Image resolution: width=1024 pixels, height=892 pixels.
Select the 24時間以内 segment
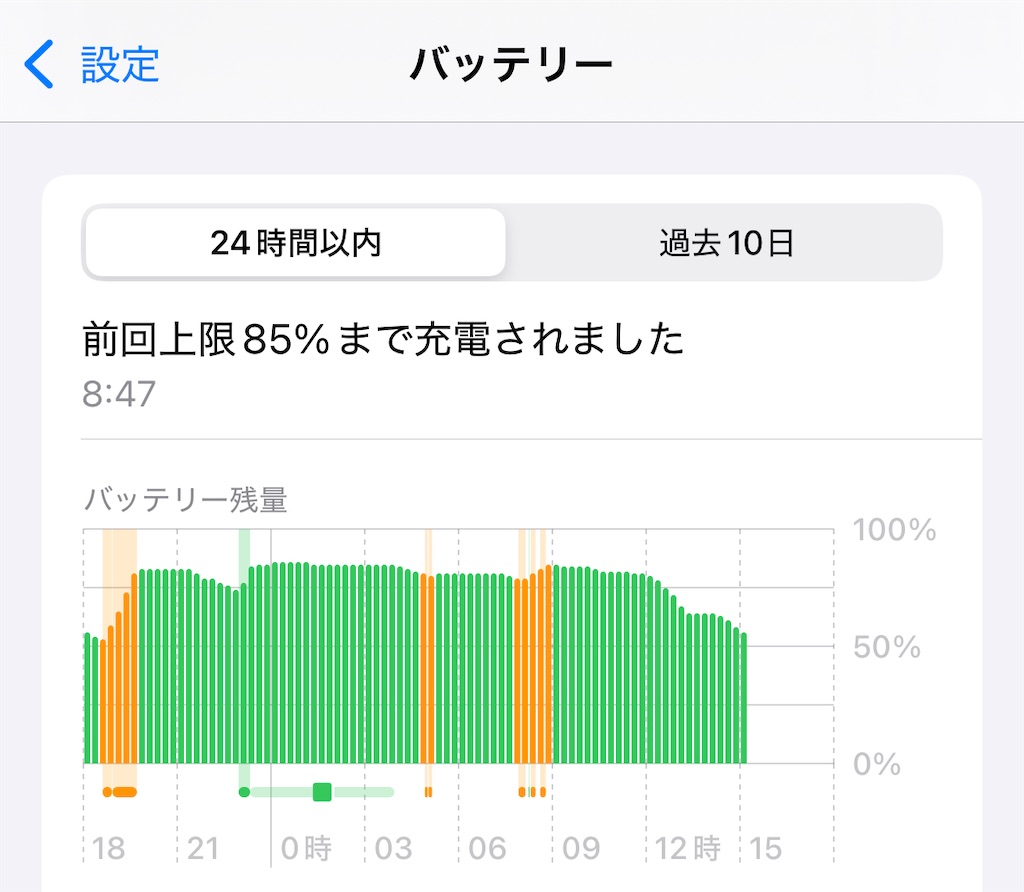[x=295, y=242]
